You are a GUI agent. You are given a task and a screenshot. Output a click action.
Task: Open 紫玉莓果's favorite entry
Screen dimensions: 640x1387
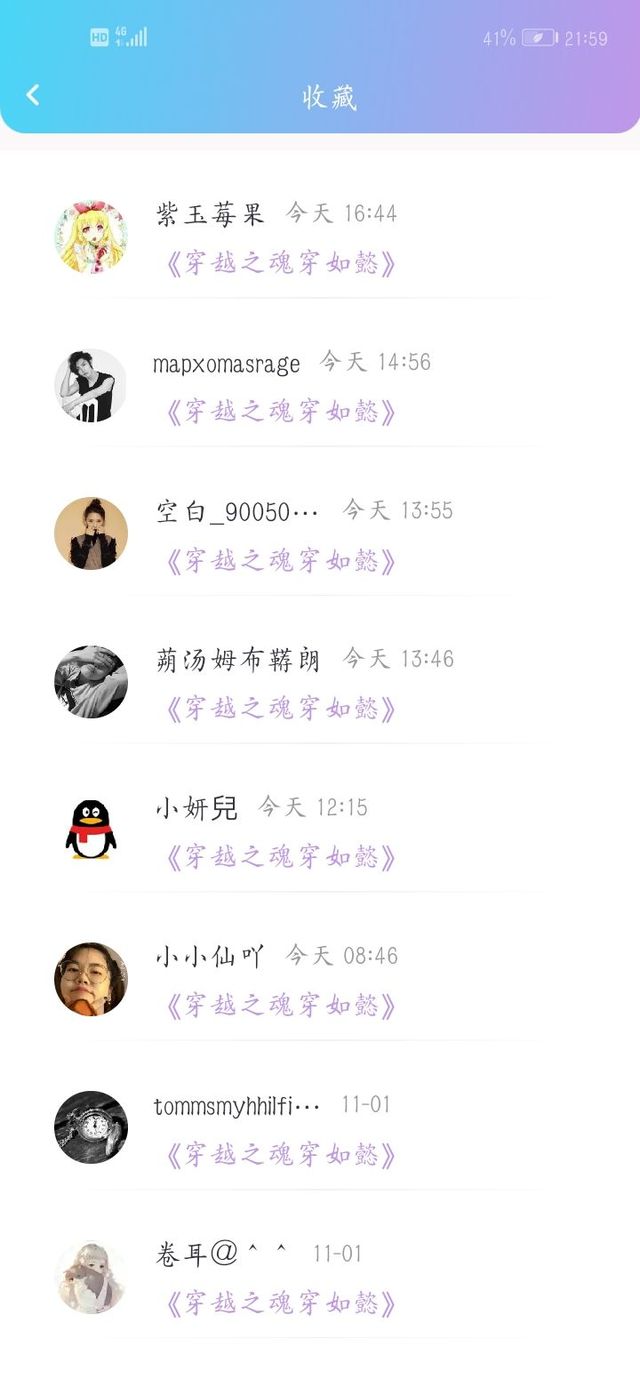click(x=320, y=237)
